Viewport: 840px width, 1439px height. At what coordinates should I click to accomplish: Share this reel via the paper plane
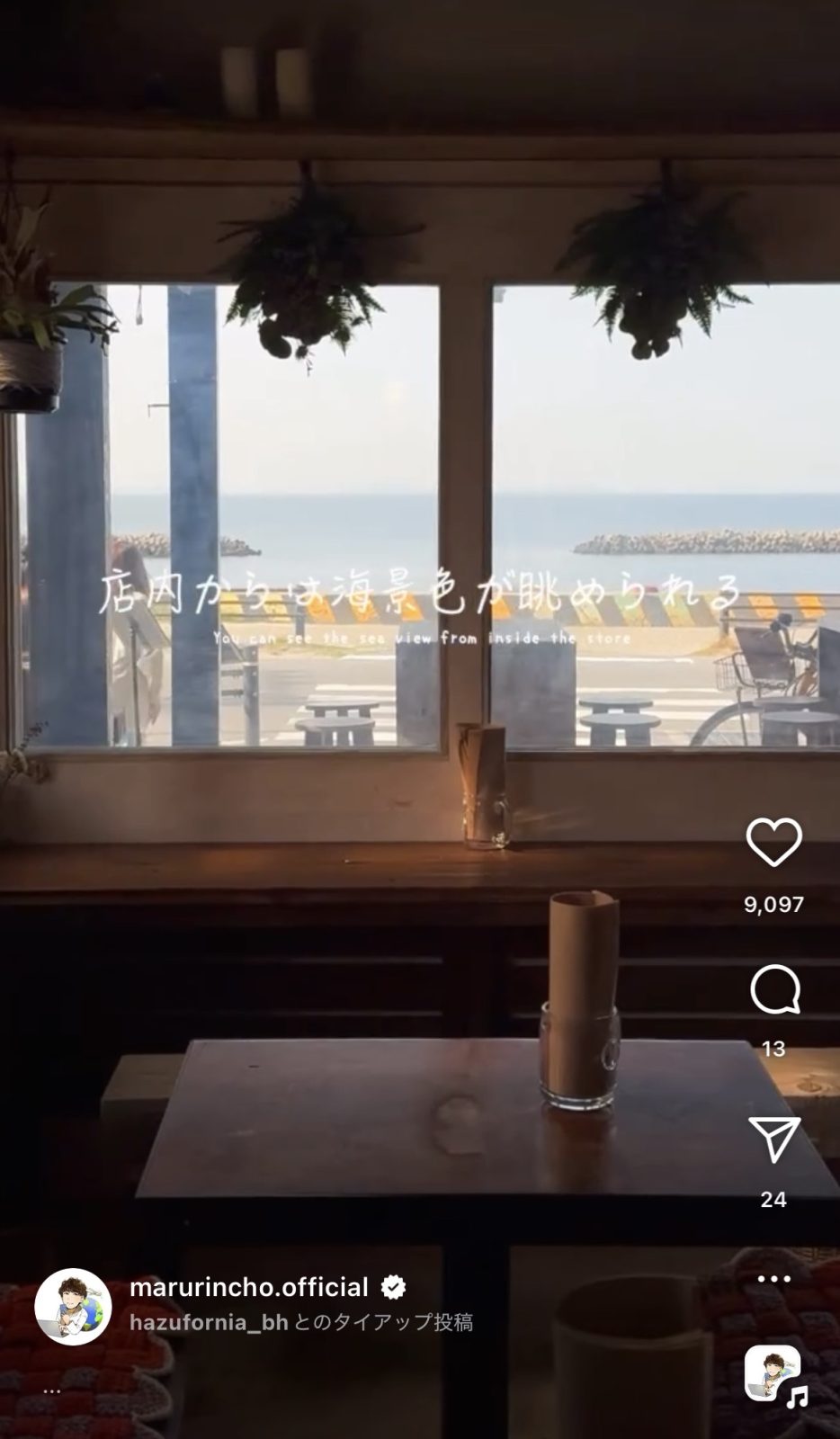click(x=773, y=1140)
